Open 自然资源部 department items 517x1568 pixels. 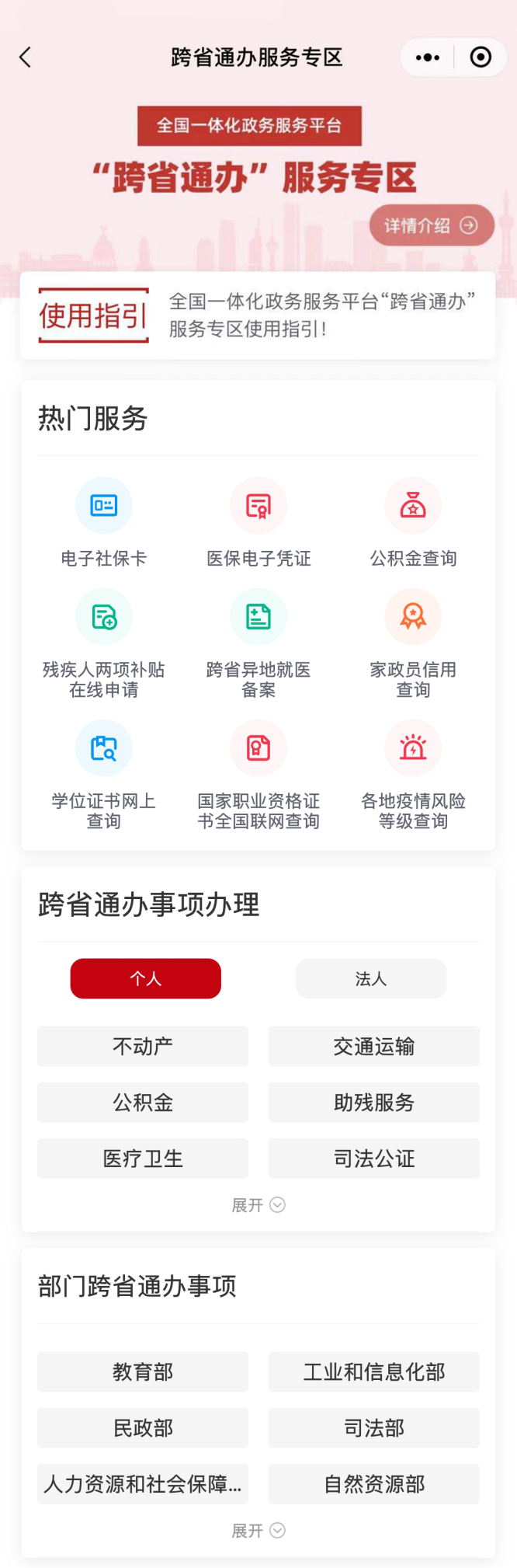(x=374, y=1484)
